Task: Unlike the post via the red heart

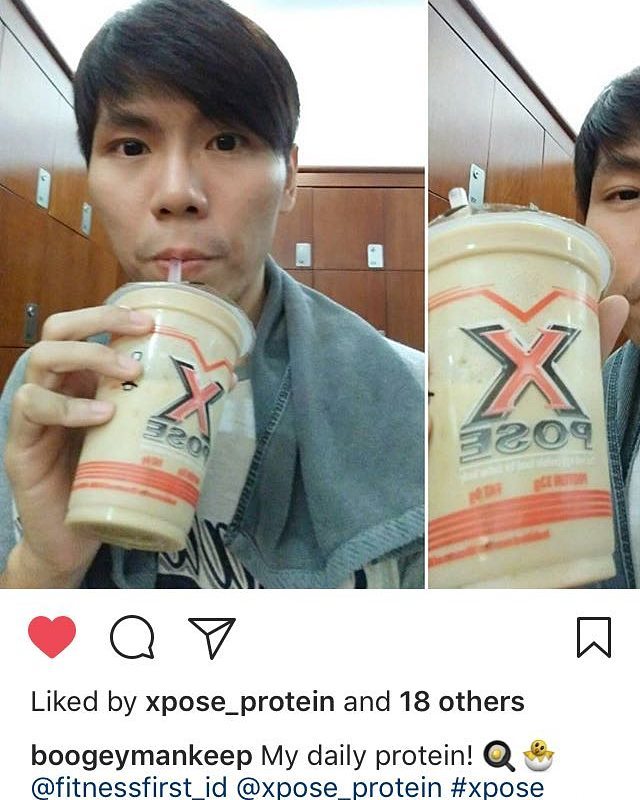Action: [x=52, y=636]
